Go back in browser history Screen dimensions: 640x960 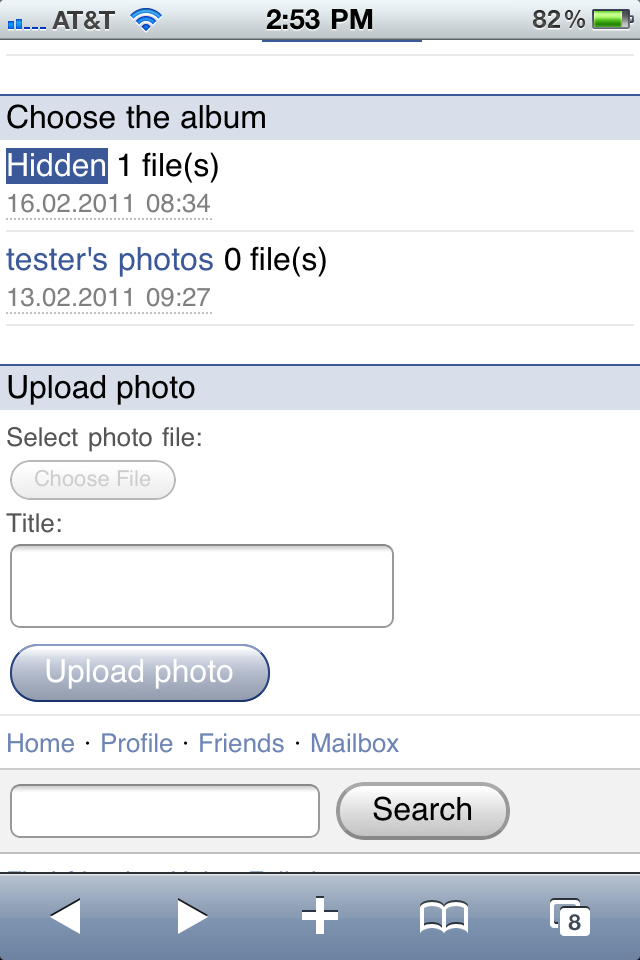pyautogui.click(x=65, y=916)
